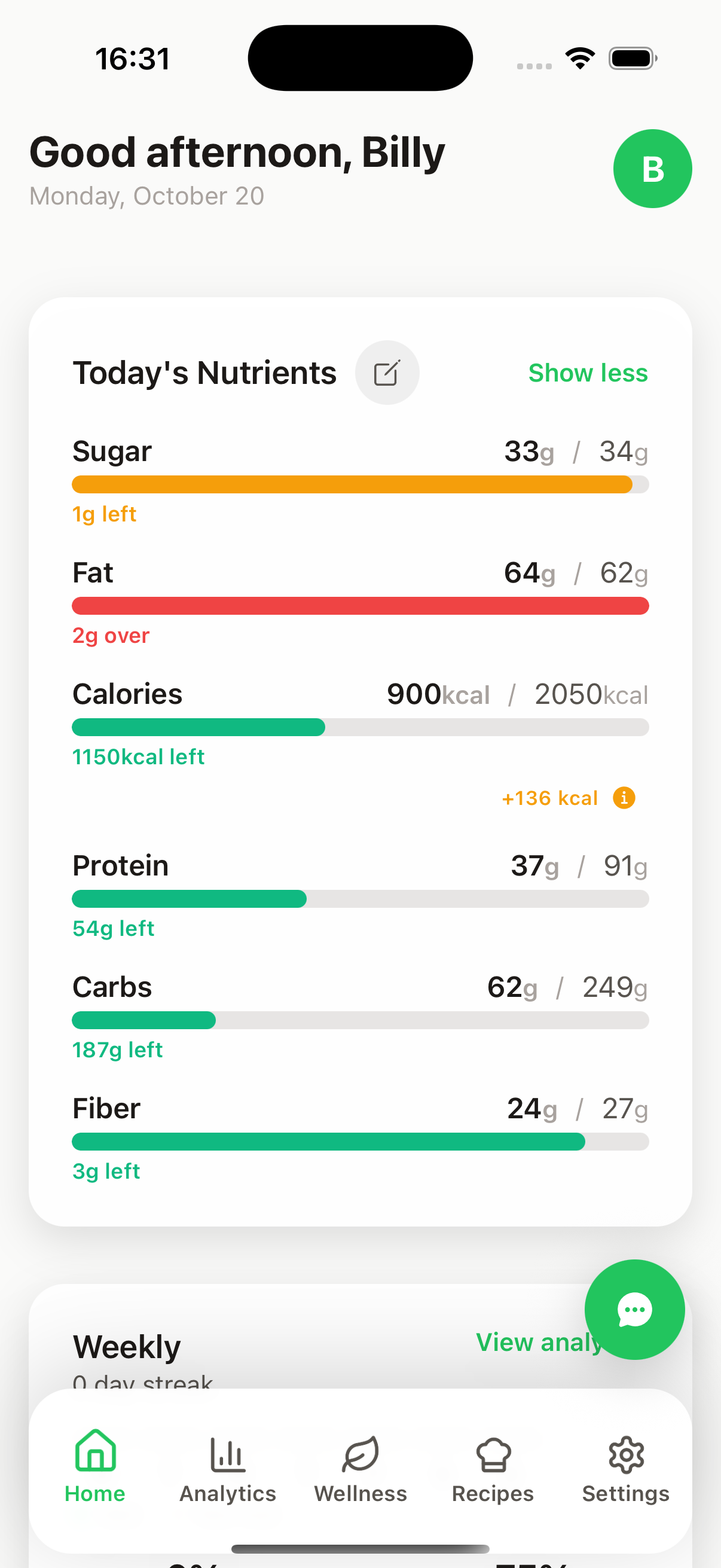721x1568 pixels.
Task: Tap the Fat over-limit progress bar
Action: pos(360,606)
